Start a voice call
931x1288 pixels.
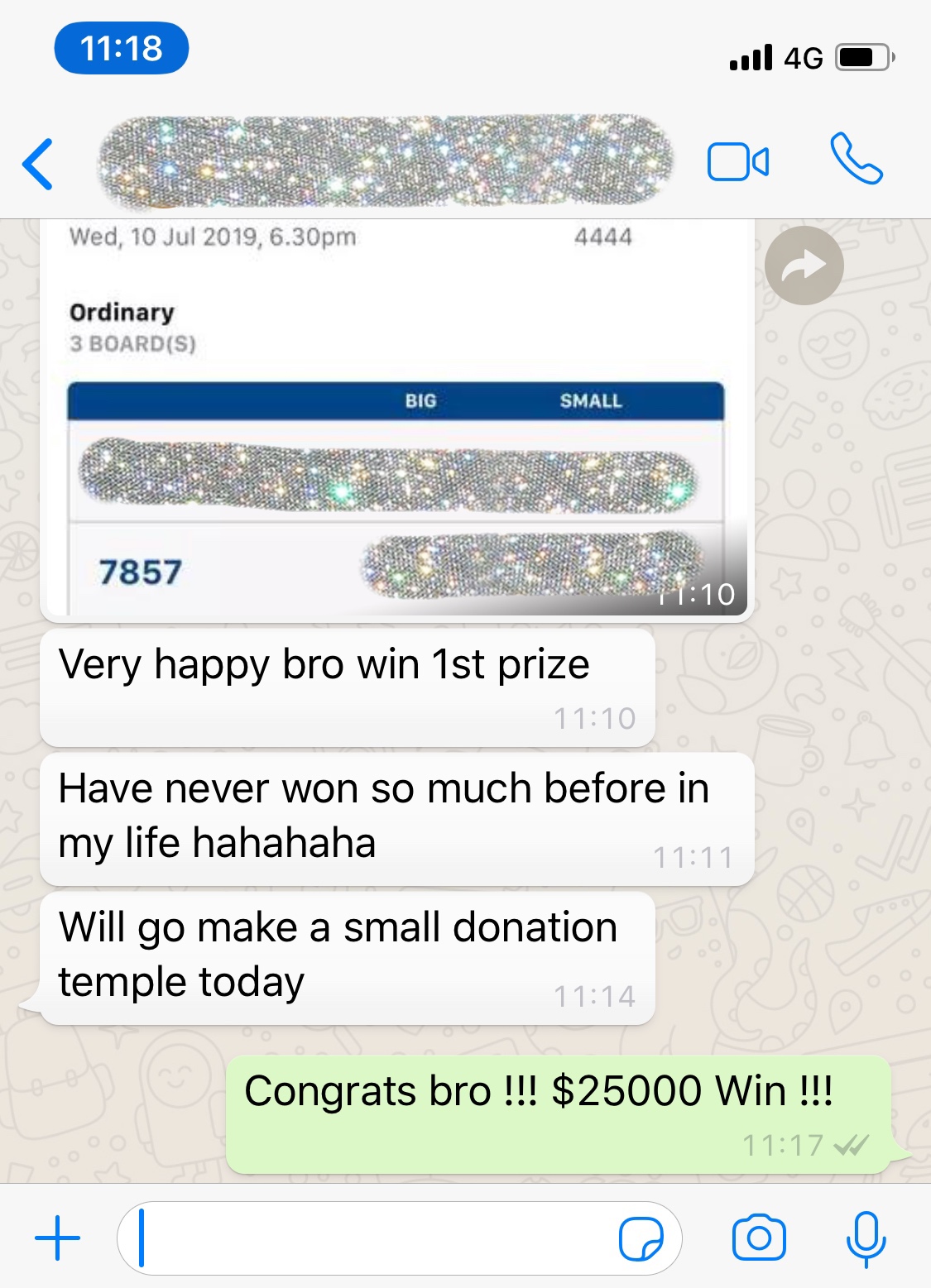[856, 159]
